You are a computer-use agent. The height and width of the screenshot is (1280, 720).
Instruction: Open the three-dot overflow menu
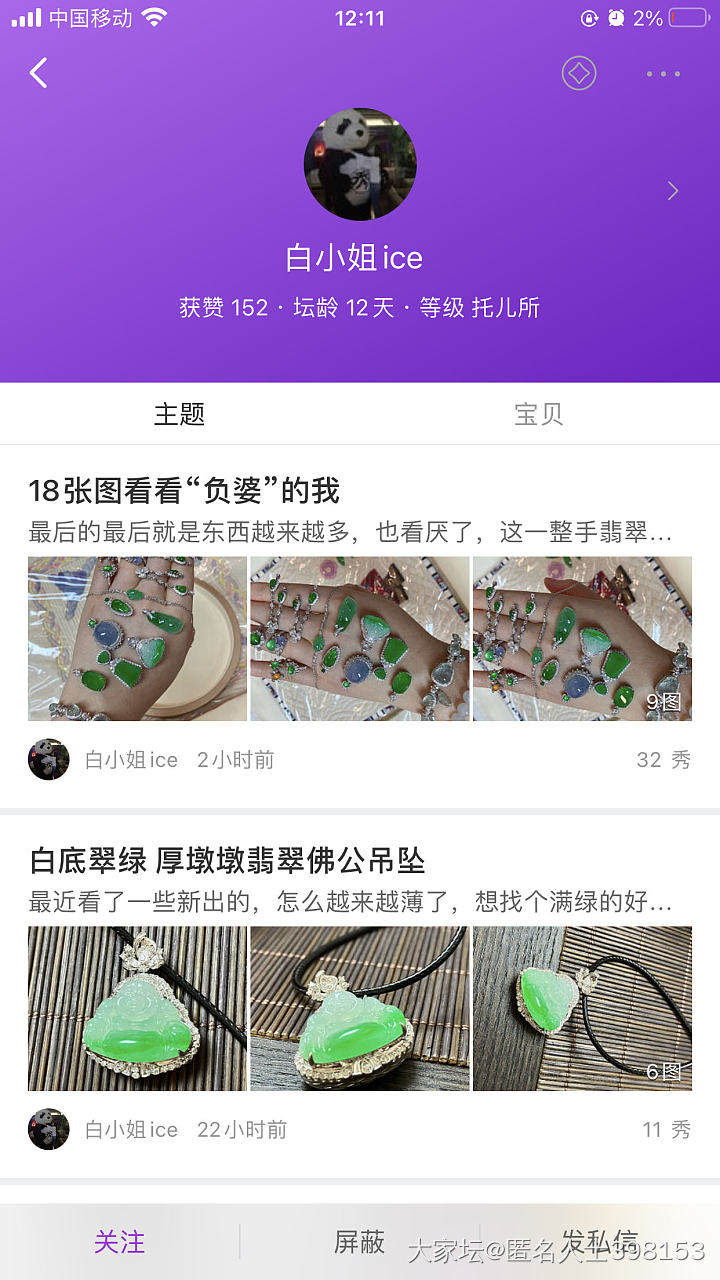(x=663, y=74)
